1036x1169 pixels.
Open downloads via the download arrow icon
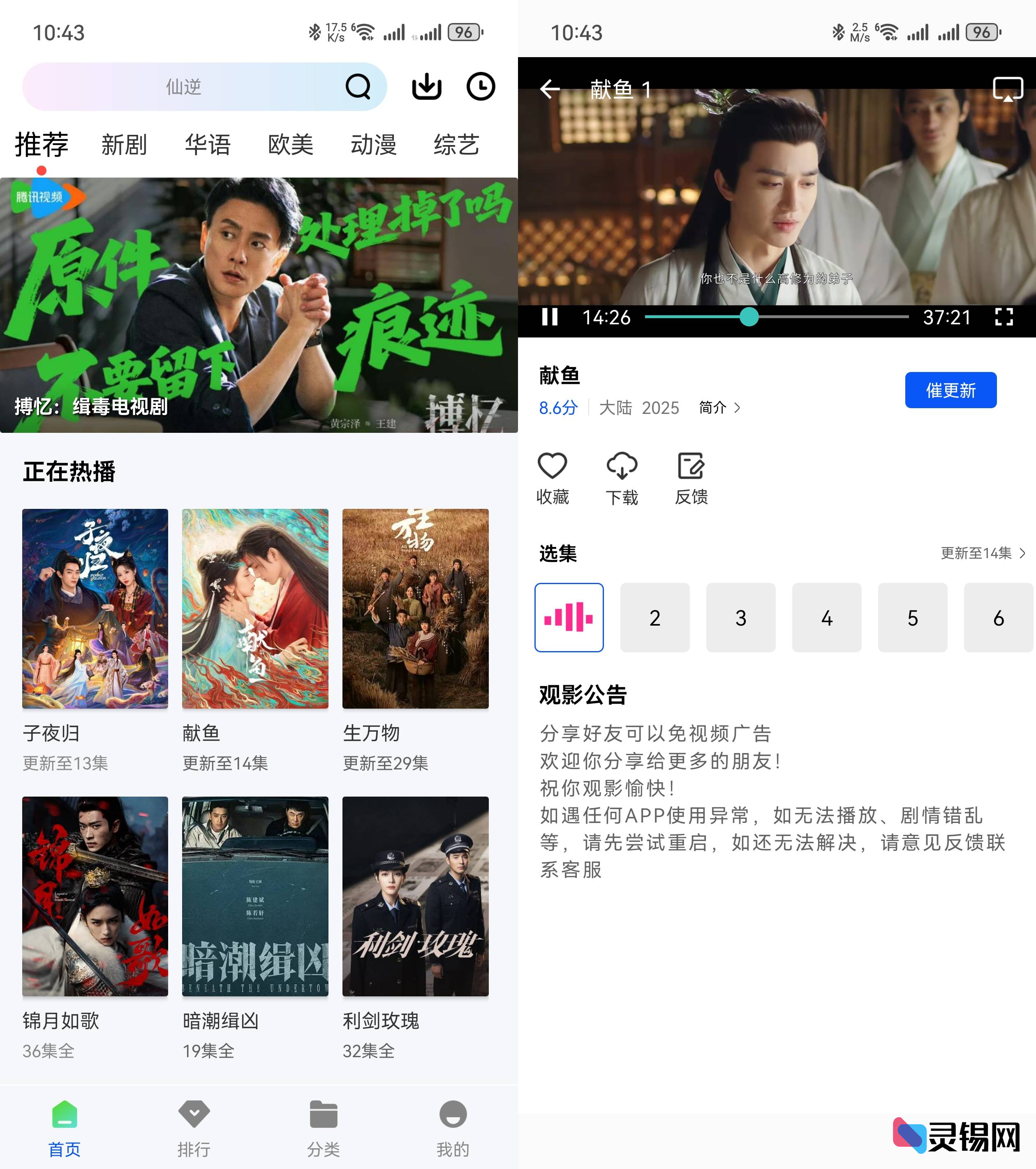point(426,87)
